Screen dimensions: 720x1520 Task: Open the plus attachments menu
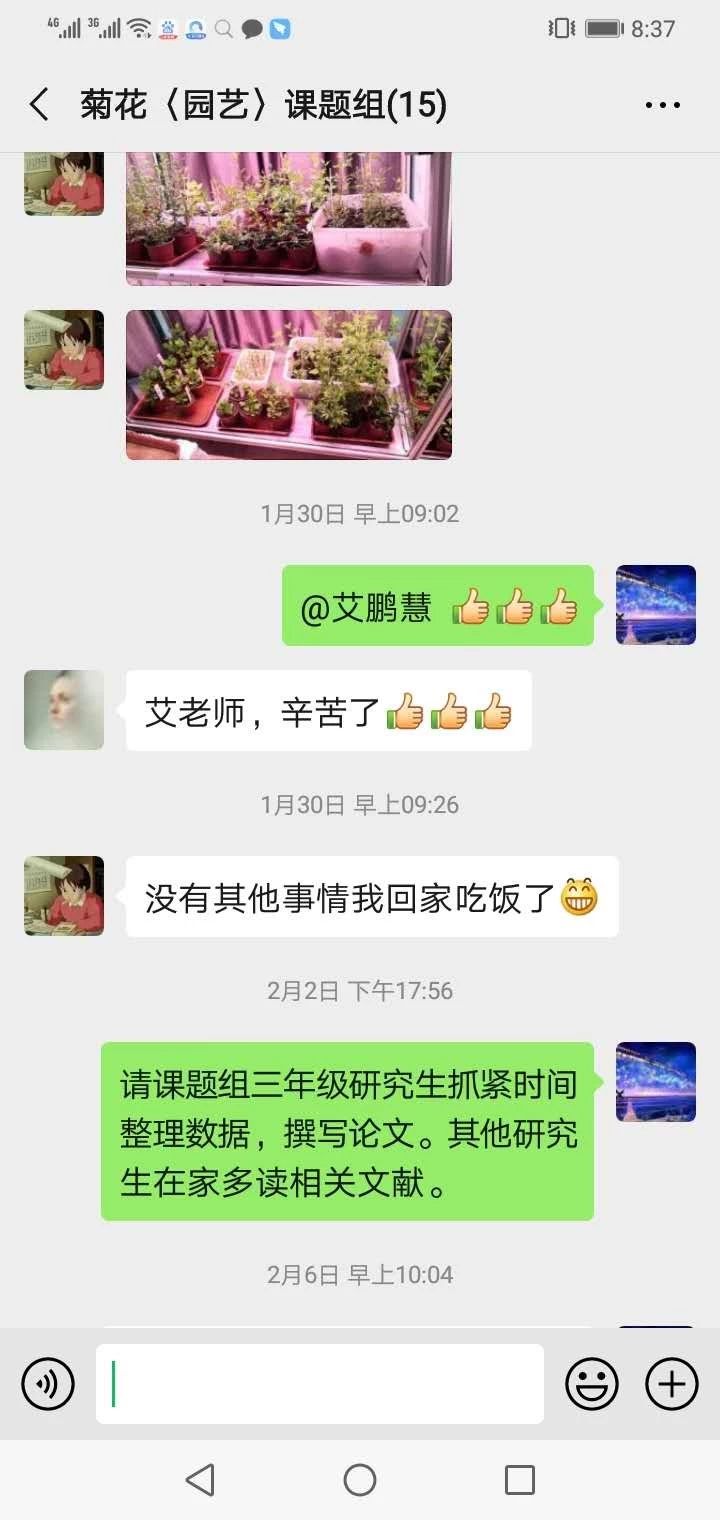pyautogui.click(x=672, y=1384)
